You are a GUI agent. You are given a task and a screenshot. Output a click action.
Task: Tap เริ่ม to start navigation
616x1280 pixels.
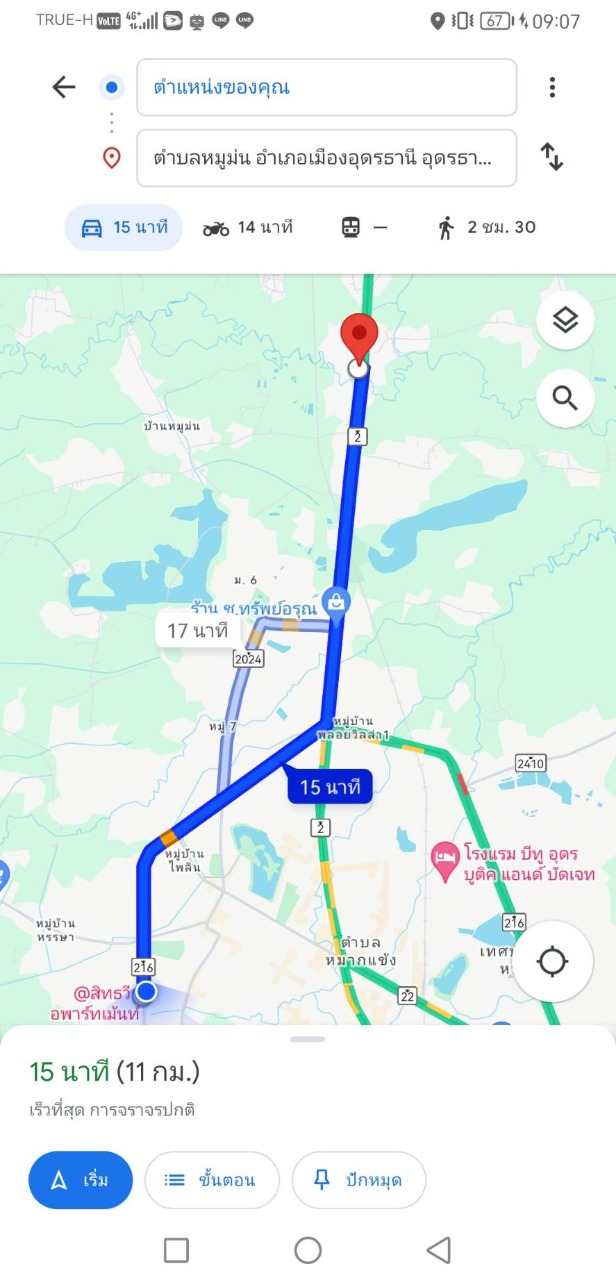pos(81,1180)
